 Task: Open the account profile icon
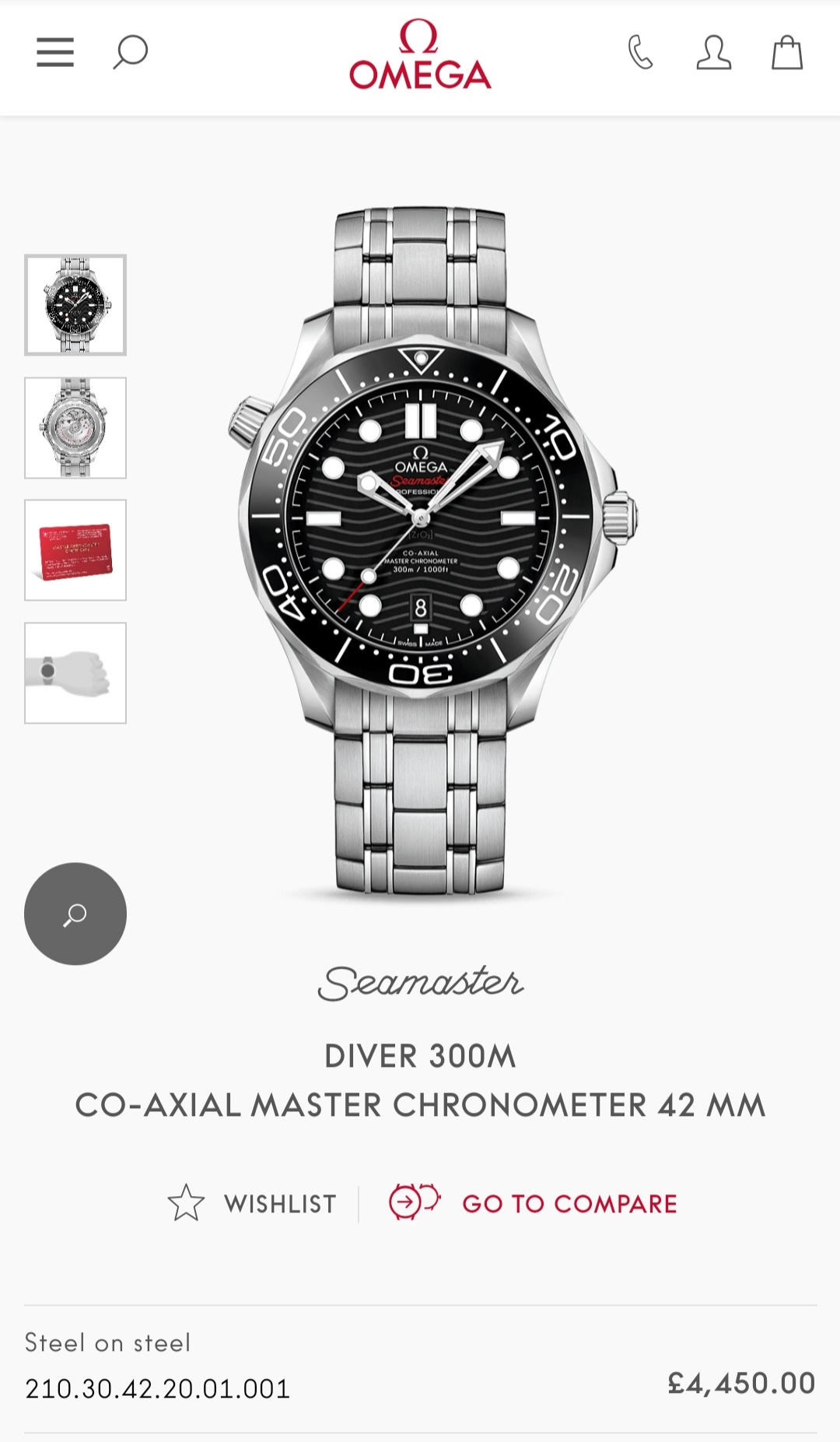pos(713,53)
